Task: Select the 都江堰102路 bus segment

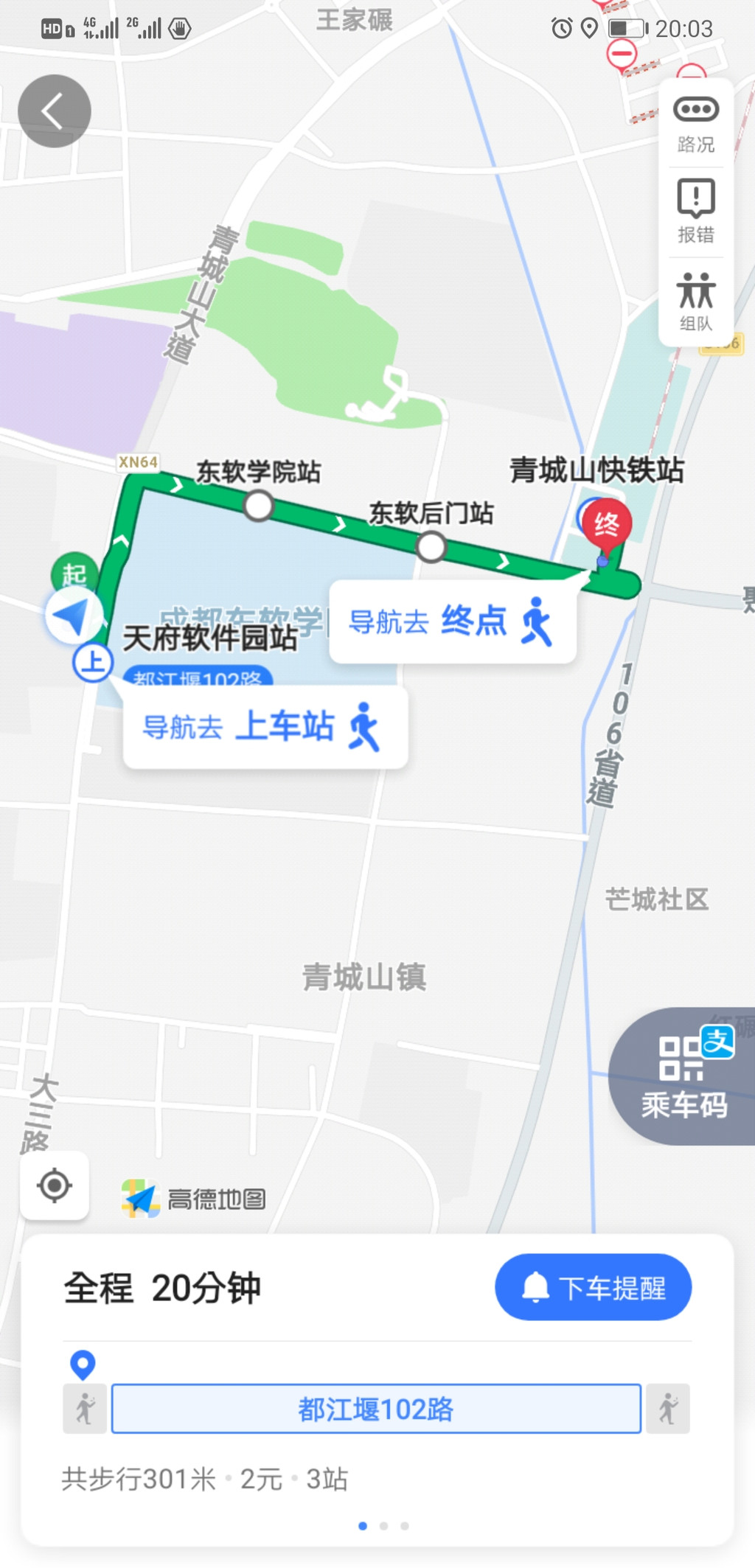Action: coord(376,1409)
